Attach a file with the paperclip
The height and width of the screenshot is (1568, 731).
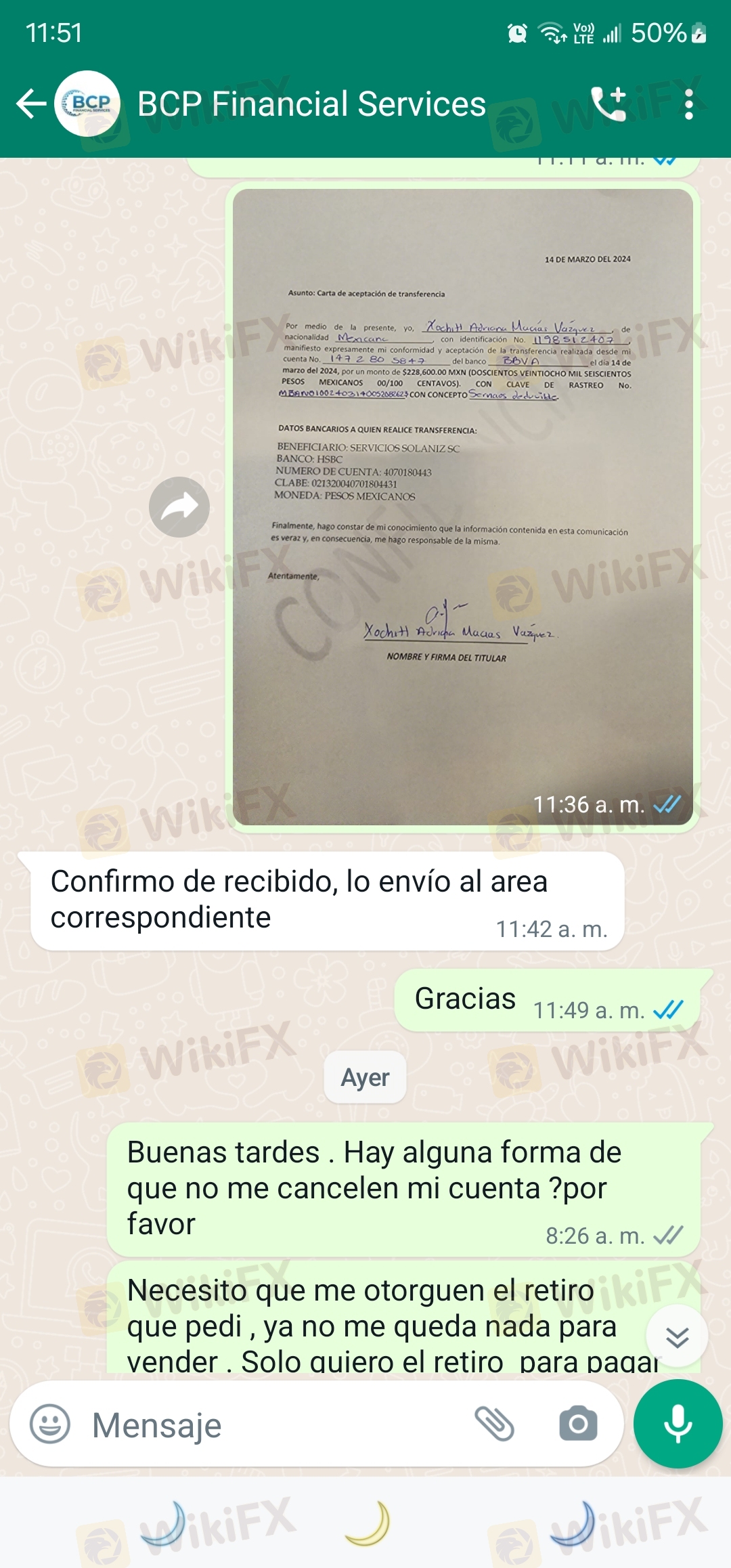495,1423
